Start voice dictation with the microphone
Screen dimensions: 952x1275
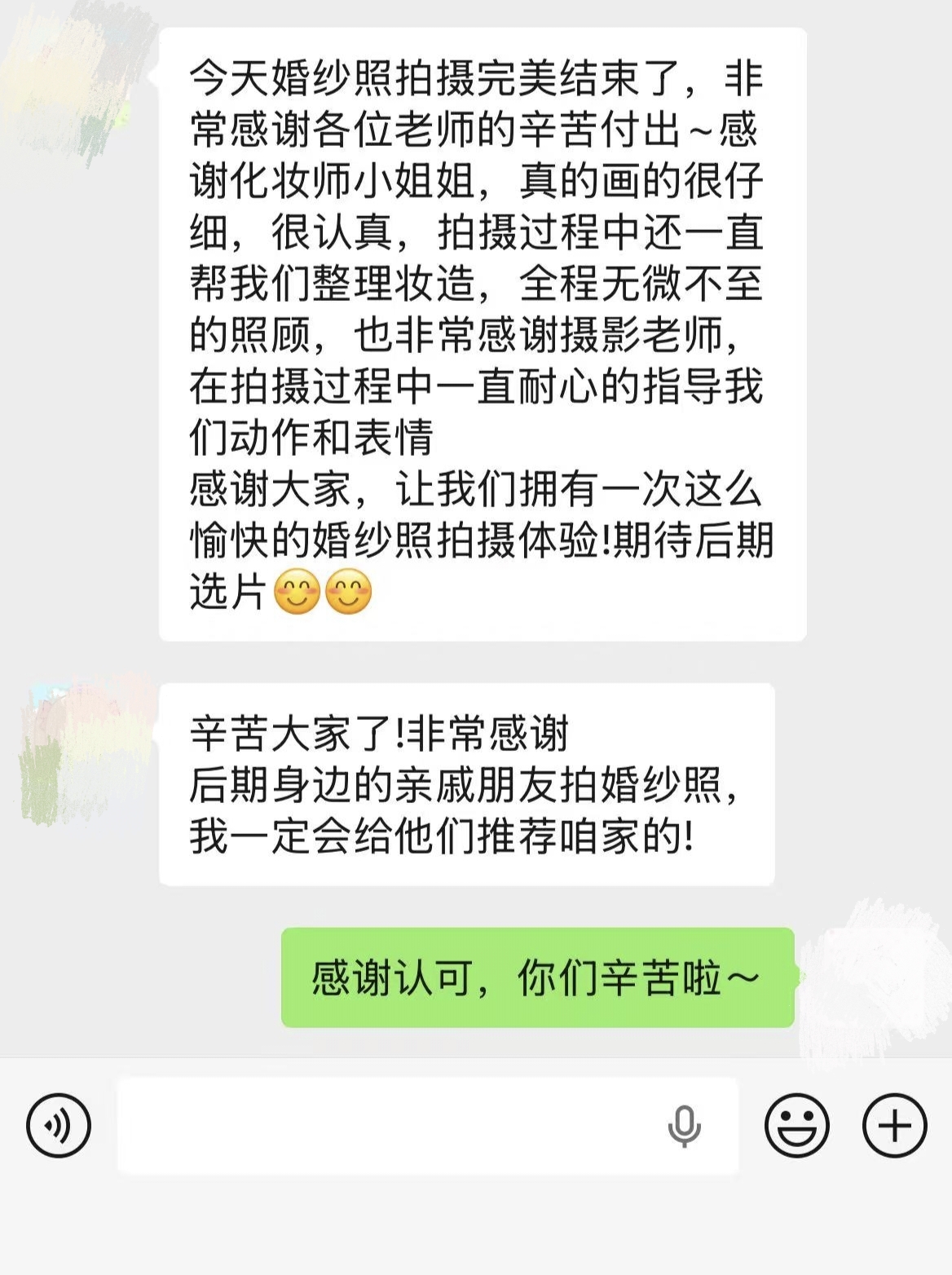click(684, 1126)
